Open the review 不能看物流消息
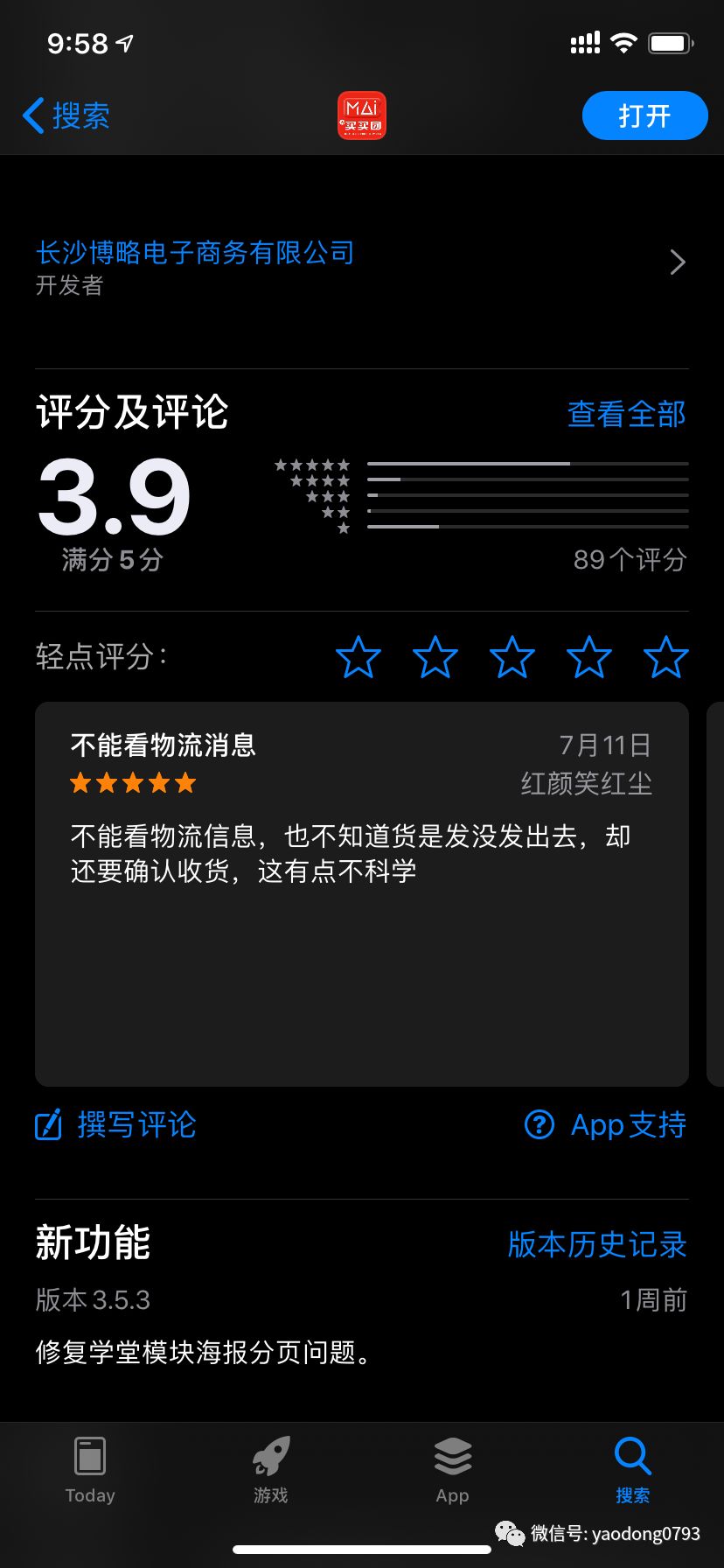 click(361, 892)
